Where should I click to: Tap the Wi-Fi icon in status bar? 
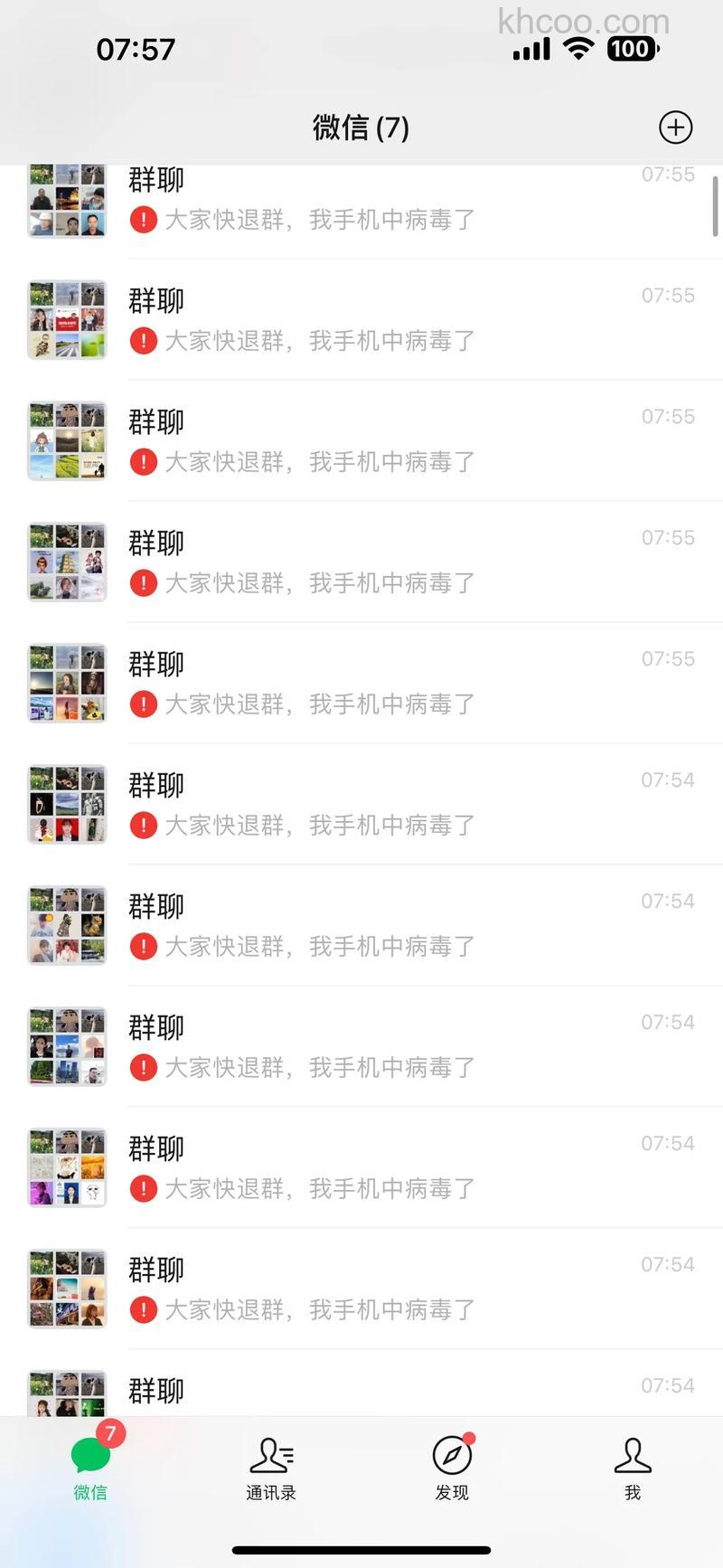pos(579,49)
